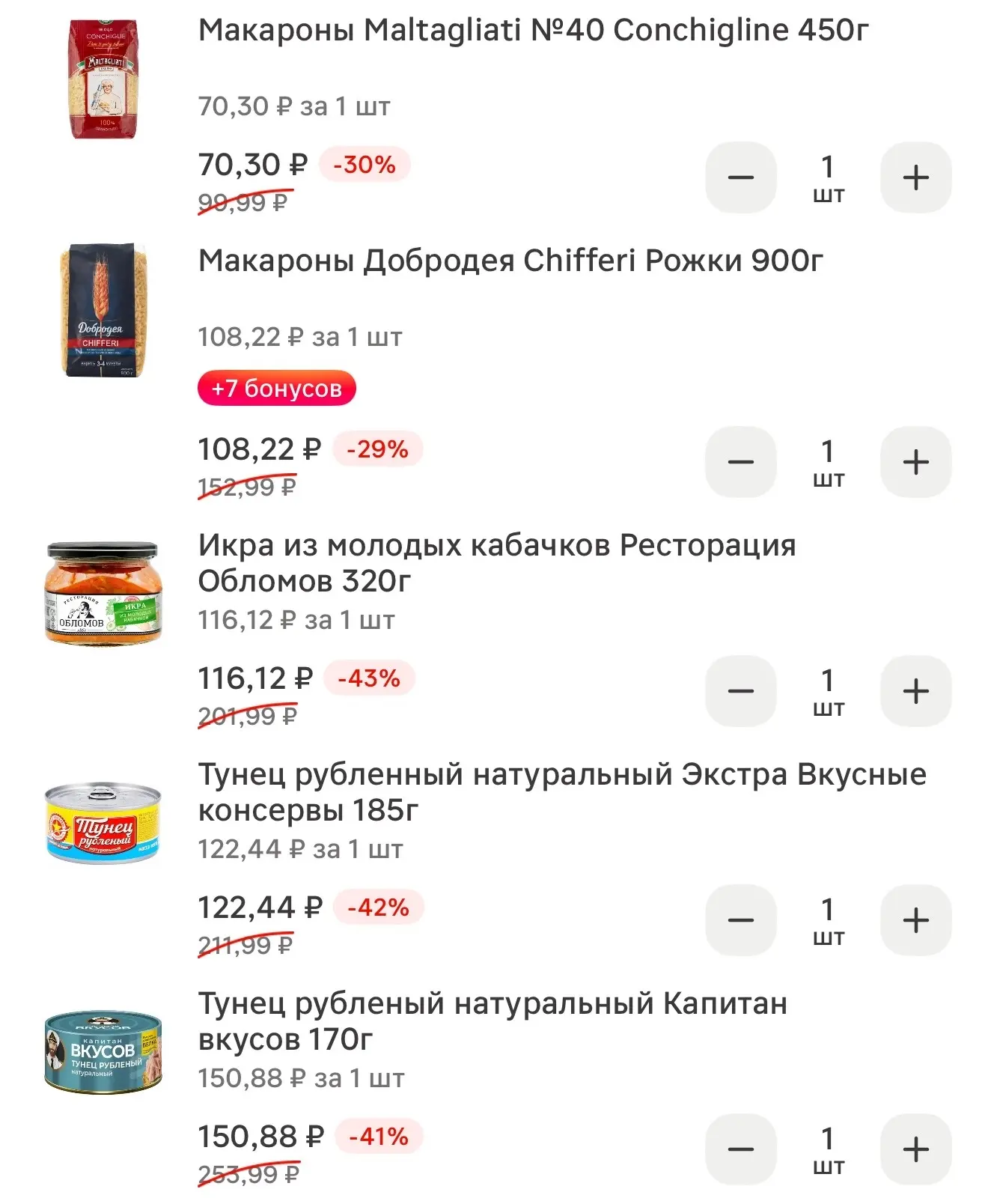Reduce quantity of Добродея Chifferi Рожки
988x1204 pixels.
(740, 462)
